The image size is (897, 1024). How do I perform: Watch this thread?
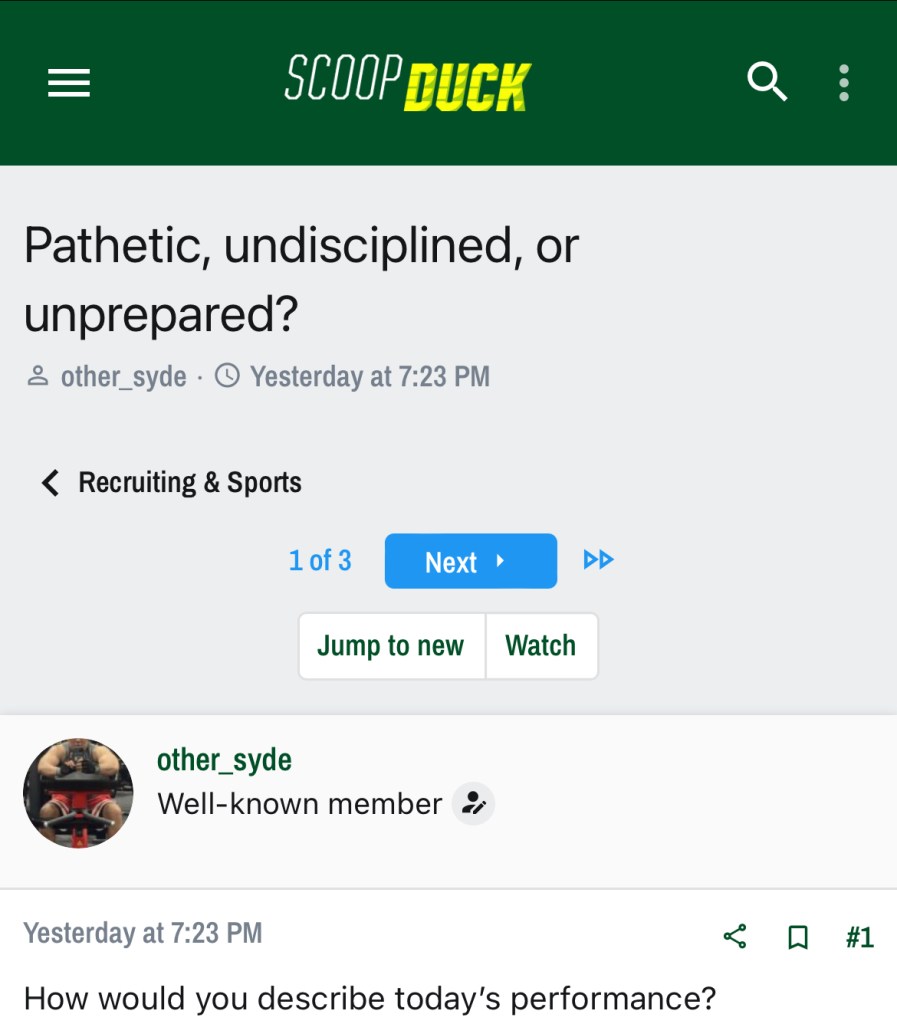pyautogui.click(x=541, y=646)
